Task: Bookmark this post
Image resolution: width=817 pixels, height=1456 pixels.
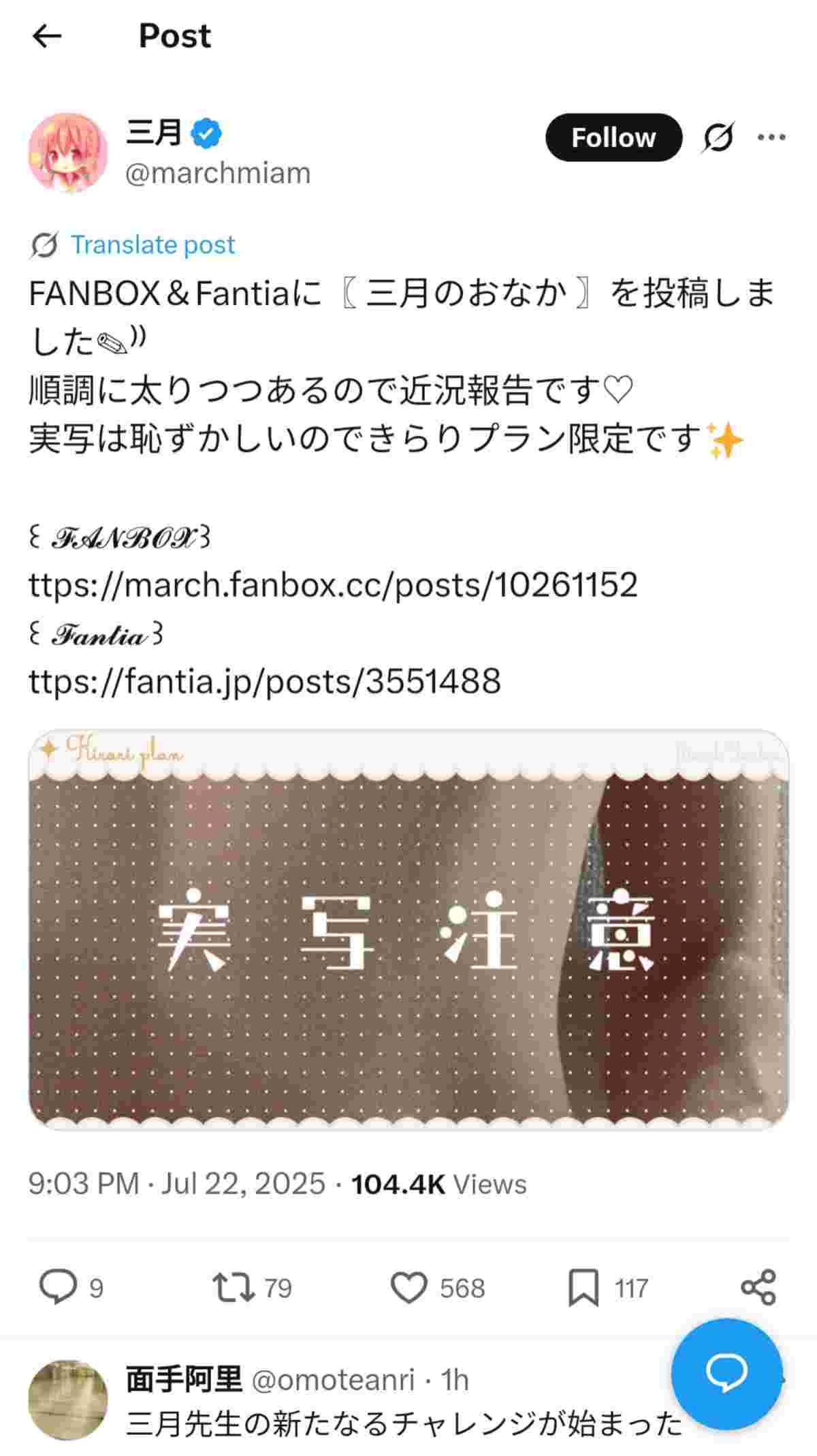Action: tap(583, 1288)
